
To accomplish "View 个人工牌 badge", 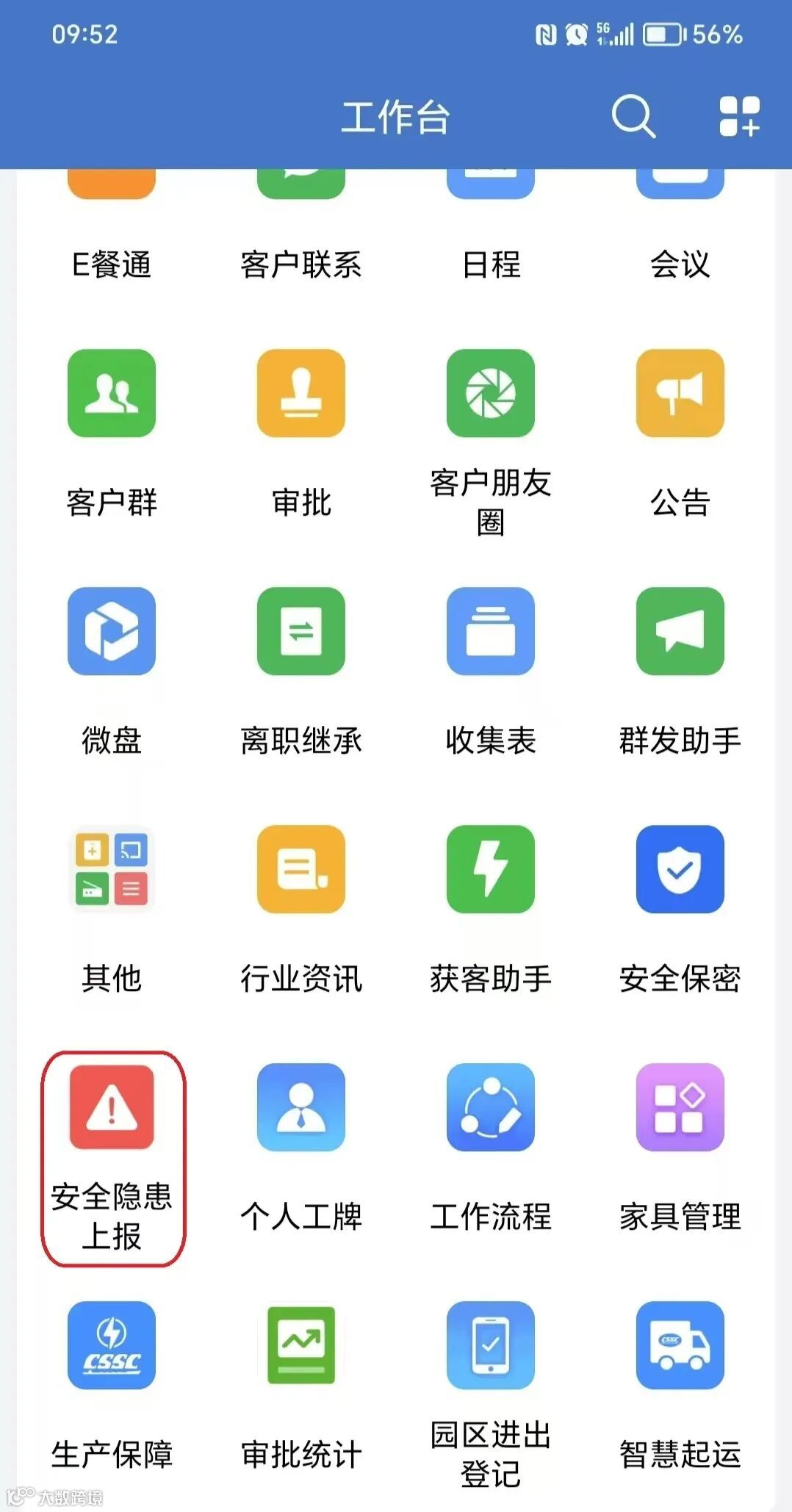I will point(301,1107).
